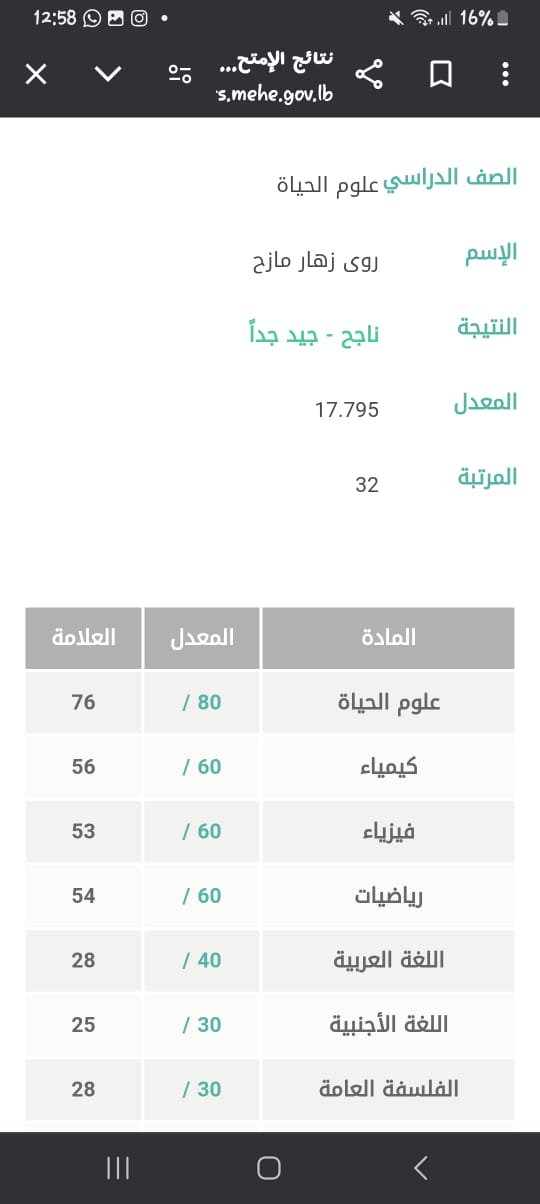Share this results page

point(368,74)
